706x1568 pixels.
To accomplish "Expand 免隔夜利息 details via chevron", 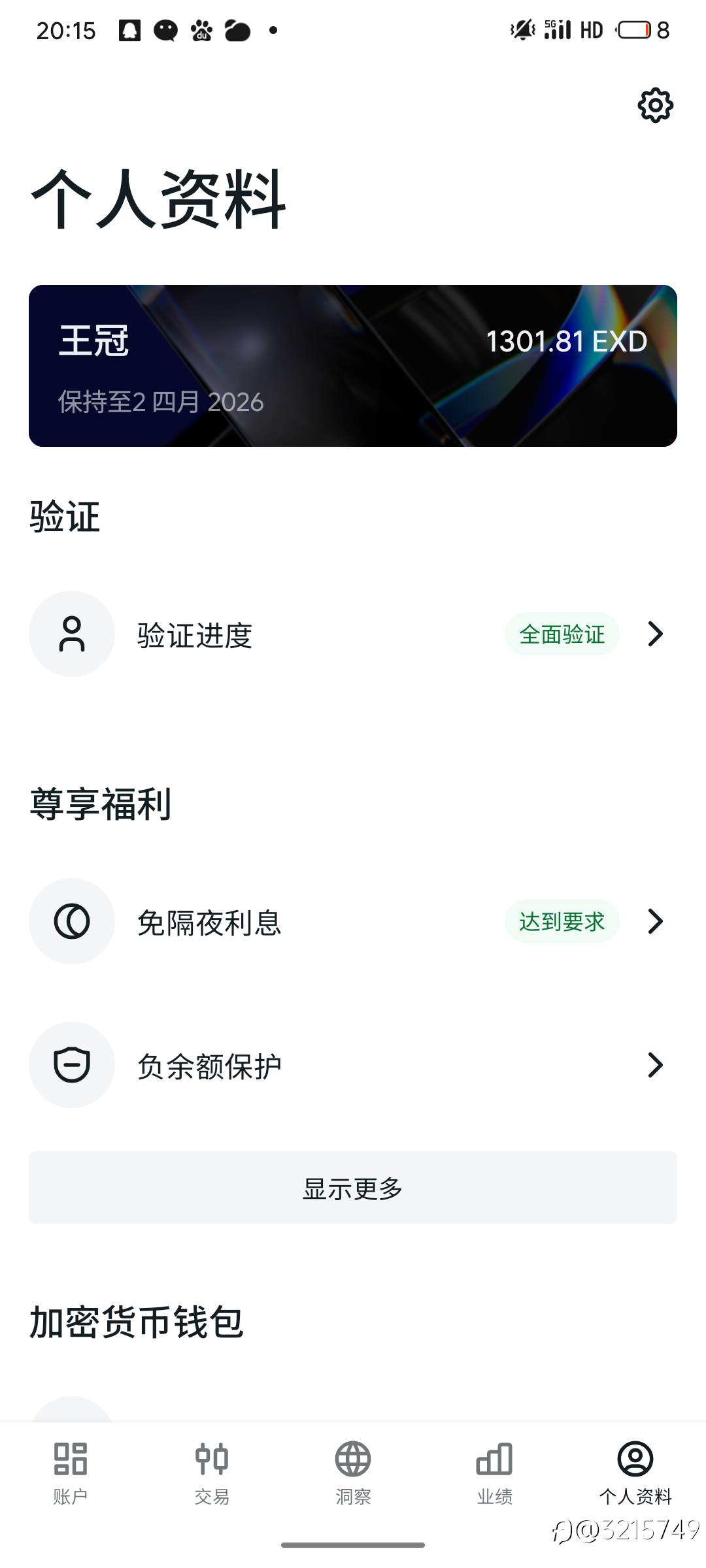I will [654, 921].
